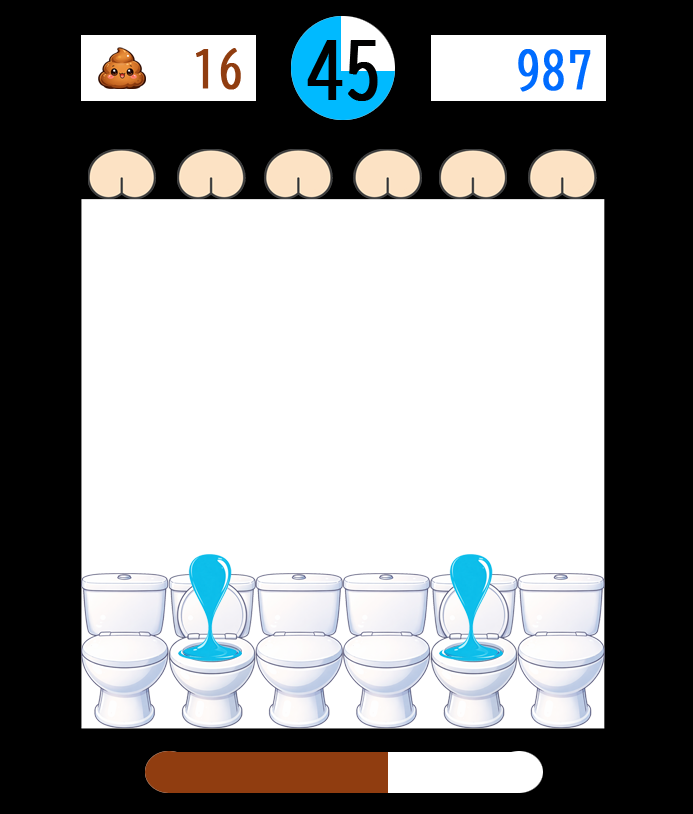The image size is (693, 814).
Task: Tap the fifth butt above the open toilet
Action: tap(473, 174)
